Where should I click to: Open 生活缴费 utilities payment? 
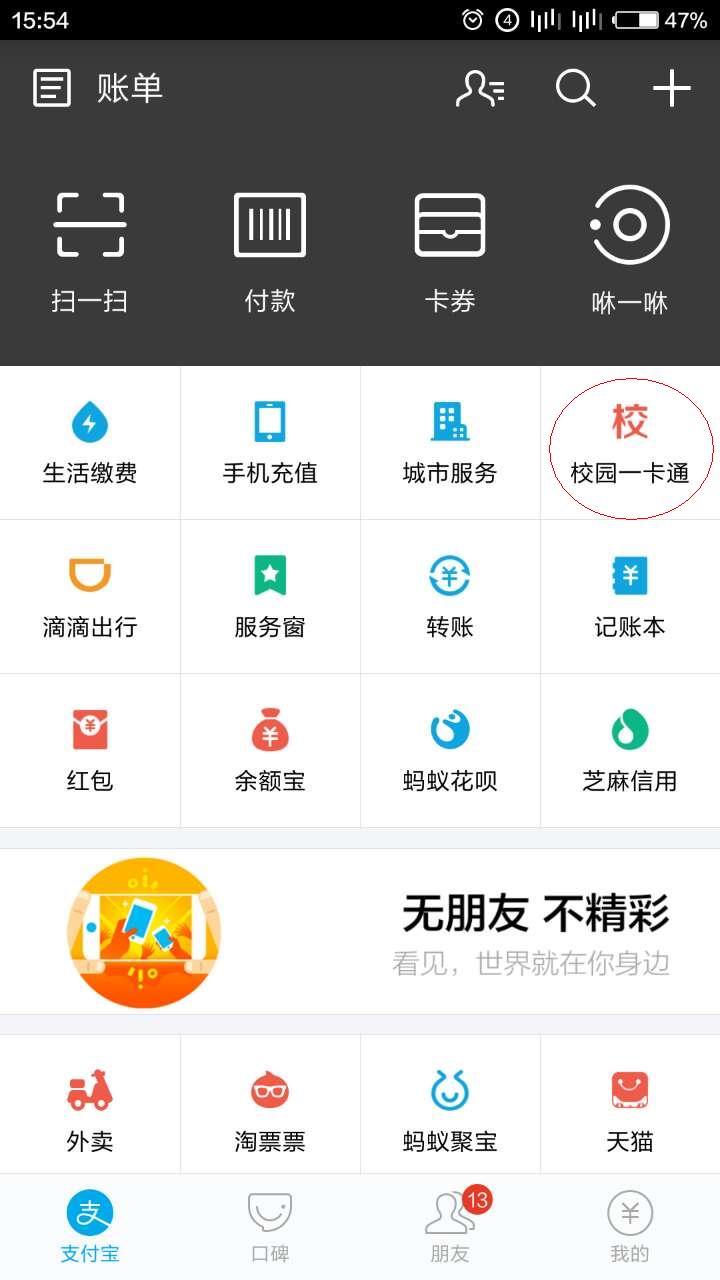[x=90, y=444]
